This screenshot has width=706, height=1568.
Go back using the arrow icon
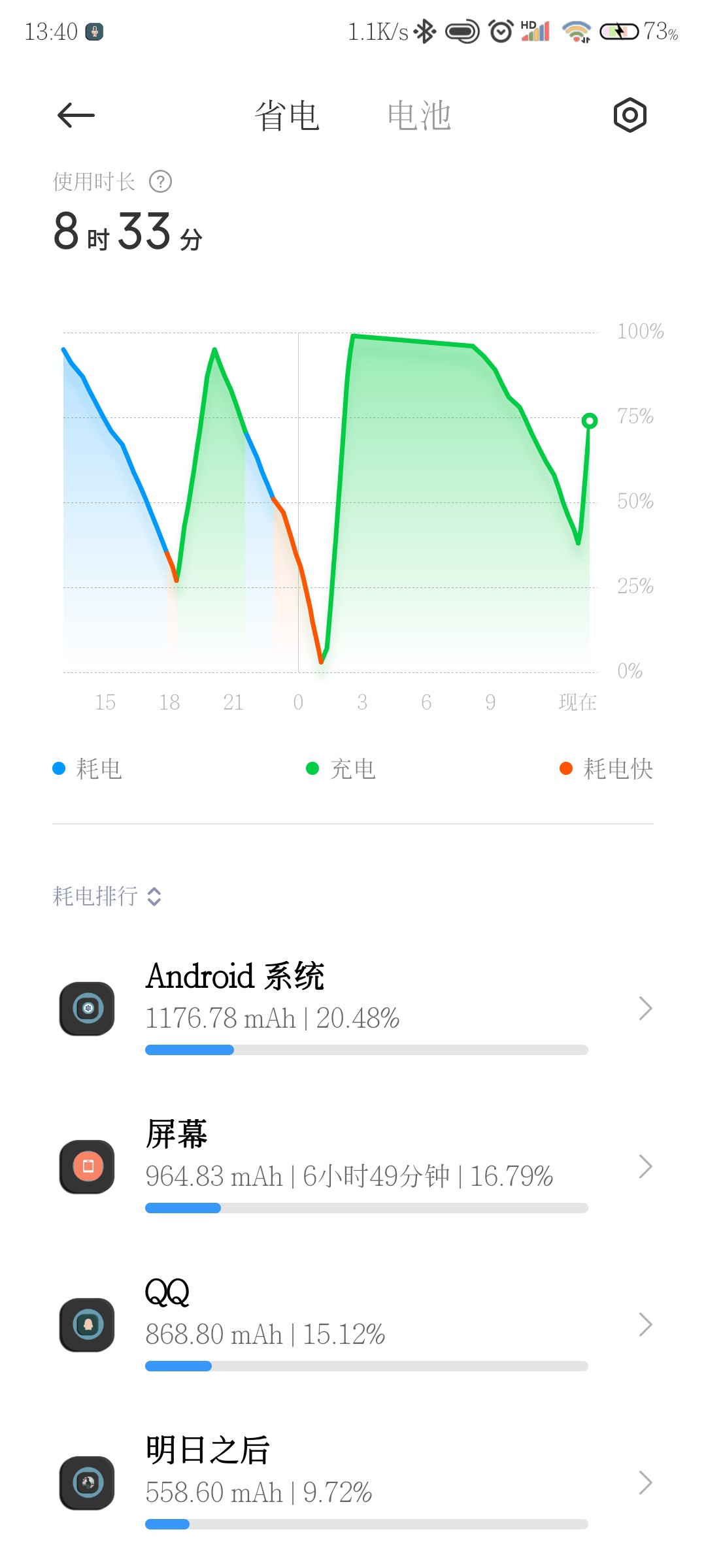click(76, 116)
